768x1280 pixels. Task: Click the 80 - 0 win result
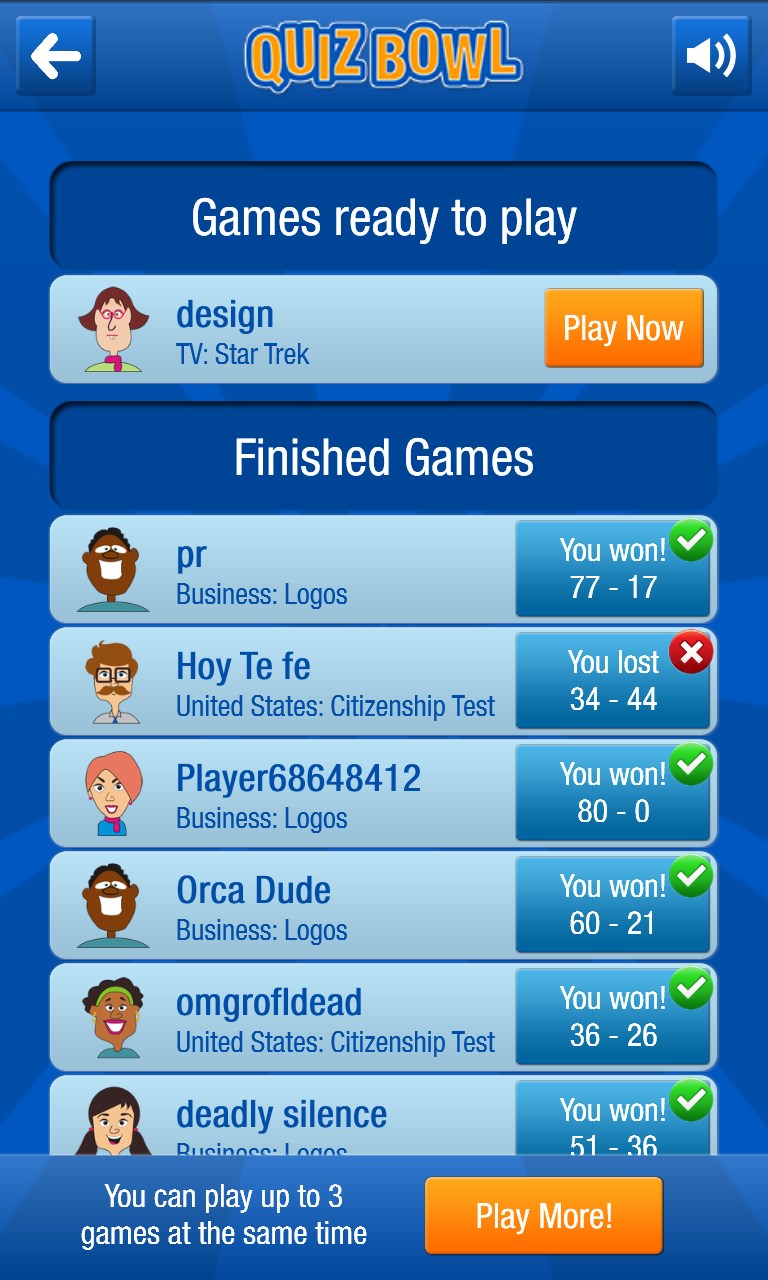613,792
